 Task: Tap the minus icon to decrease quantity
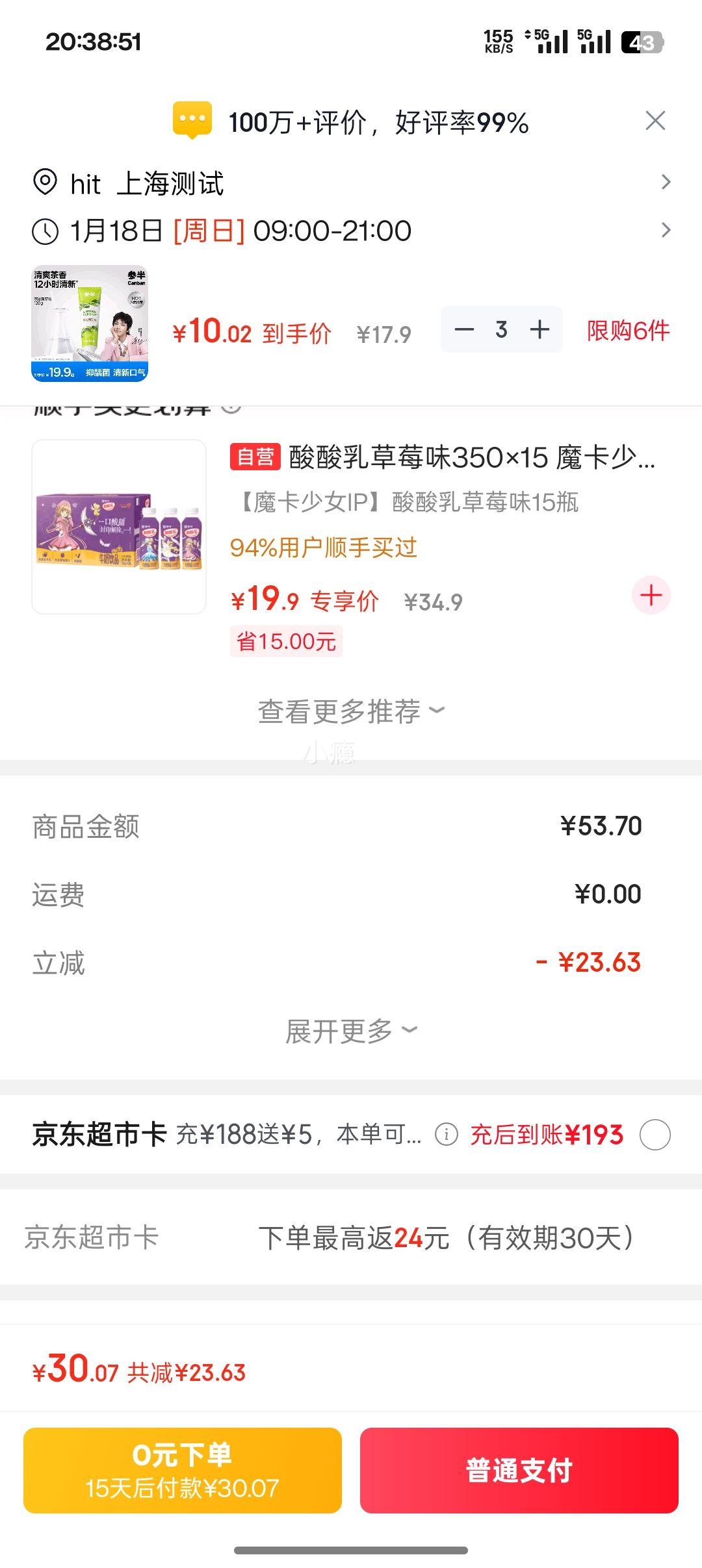pos(465,330)
